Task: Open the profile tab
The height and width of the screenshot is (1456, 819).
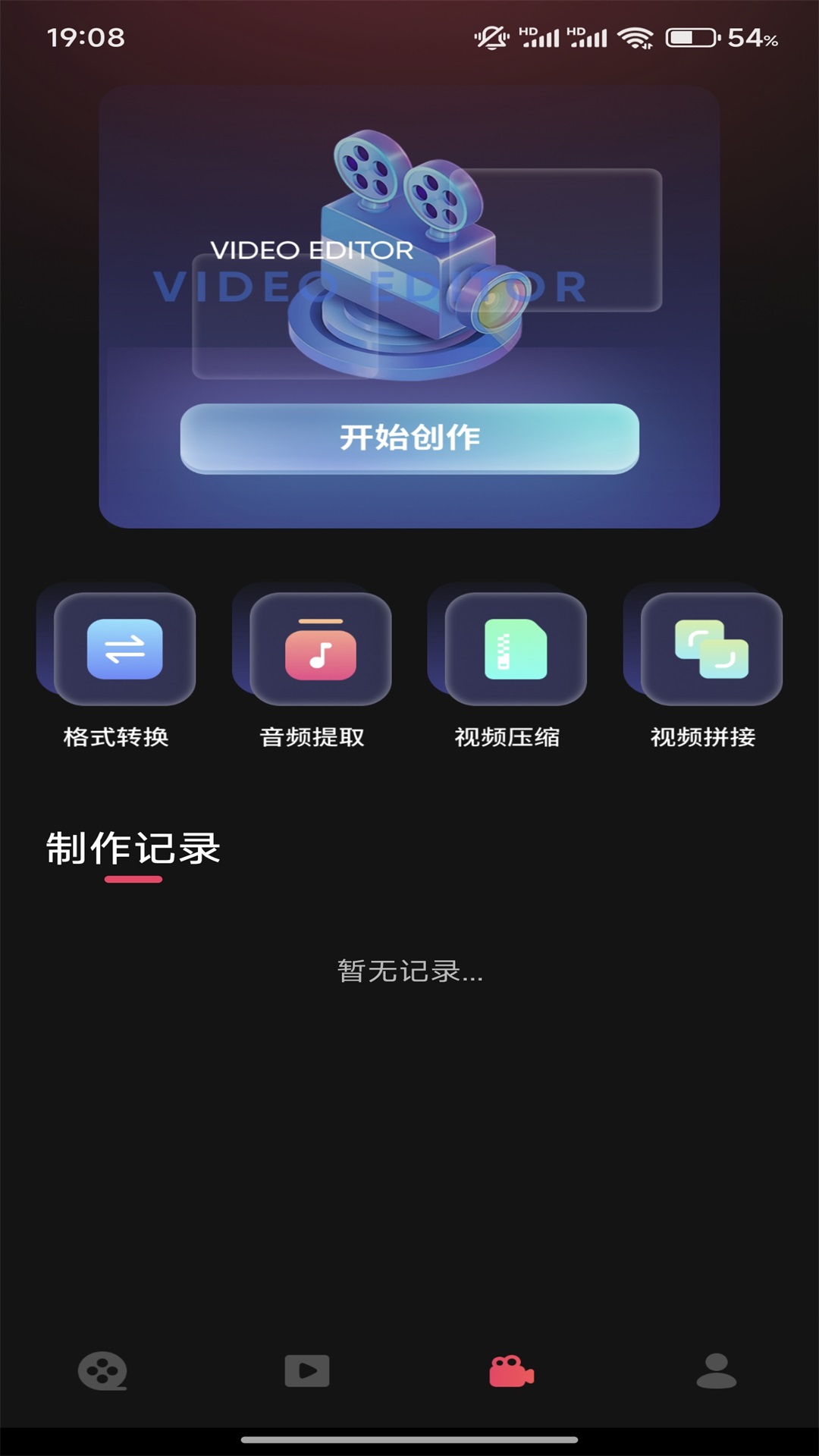Action: click(x=717, y=1371)
